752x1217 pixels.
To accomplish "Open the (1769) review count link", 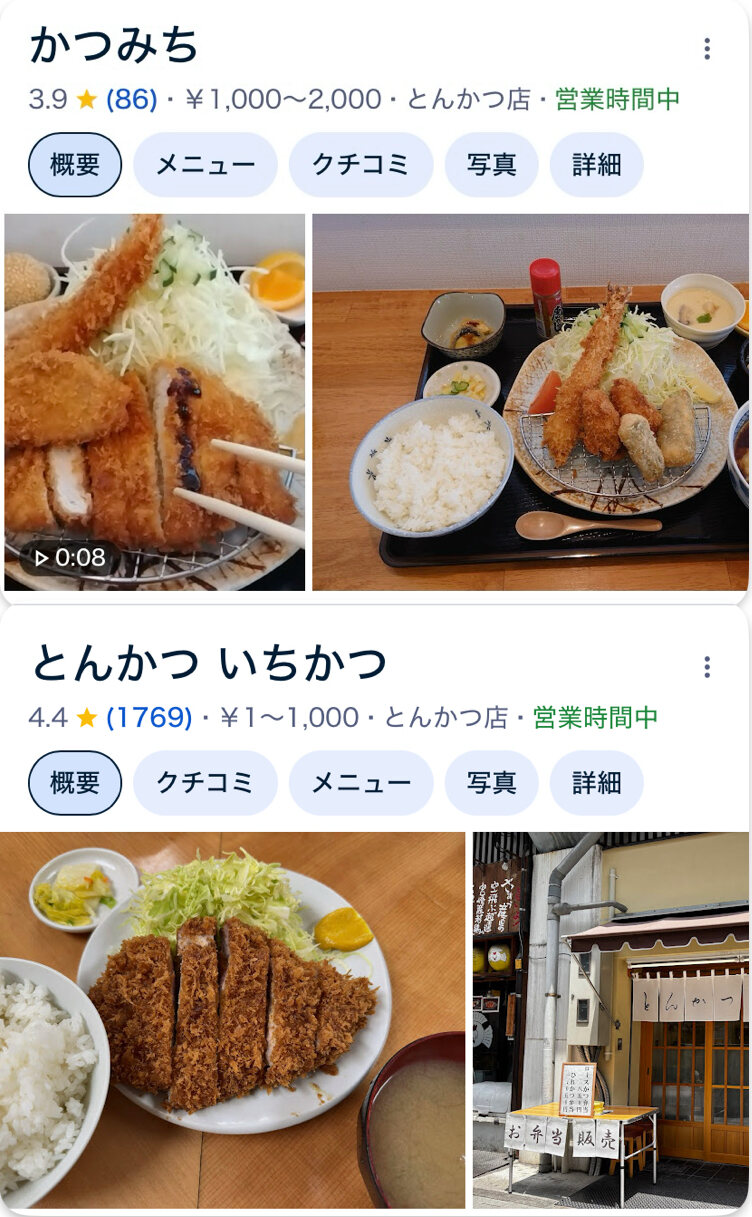I will [x=149, y=718].
